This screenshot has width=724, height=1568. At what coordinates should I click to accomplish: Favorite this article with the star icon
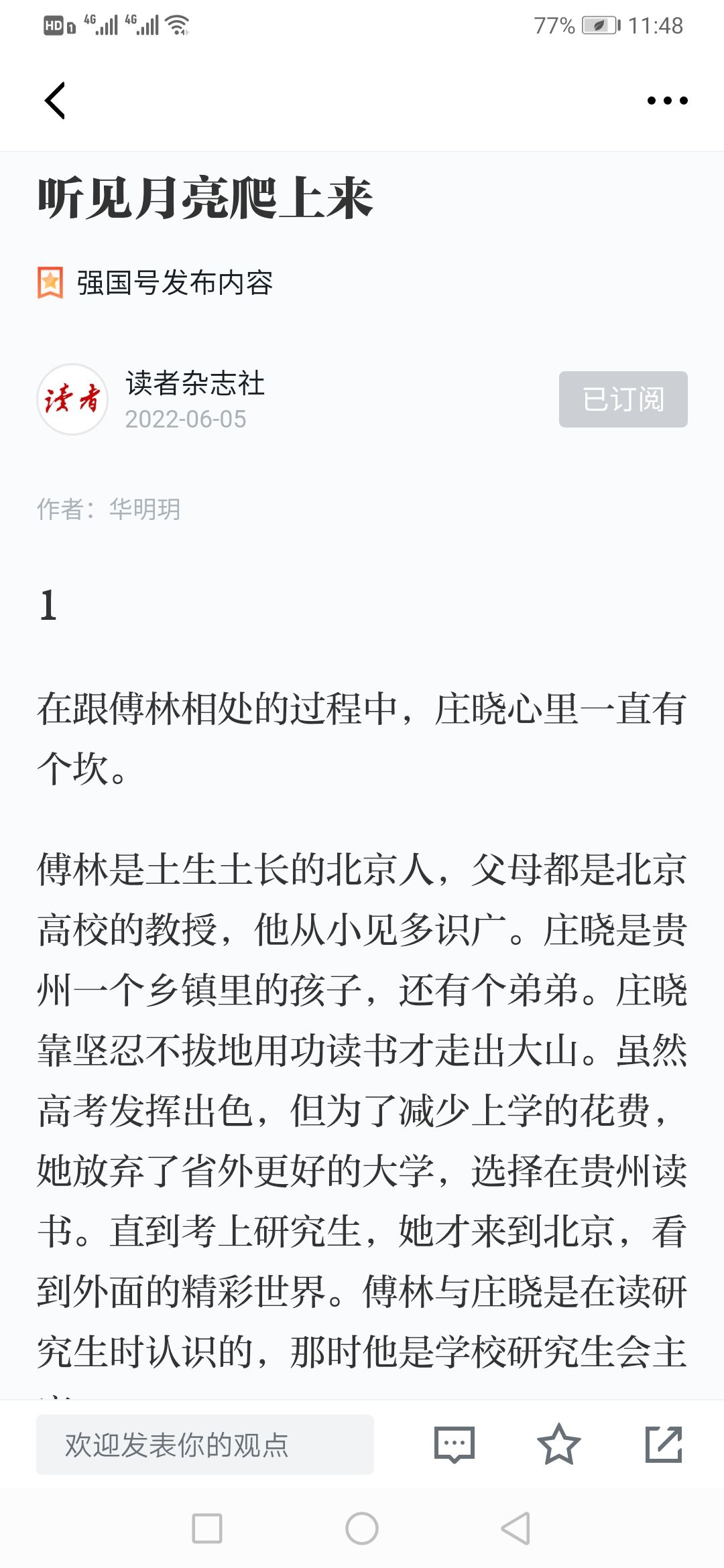click(x=558, y=1445)
